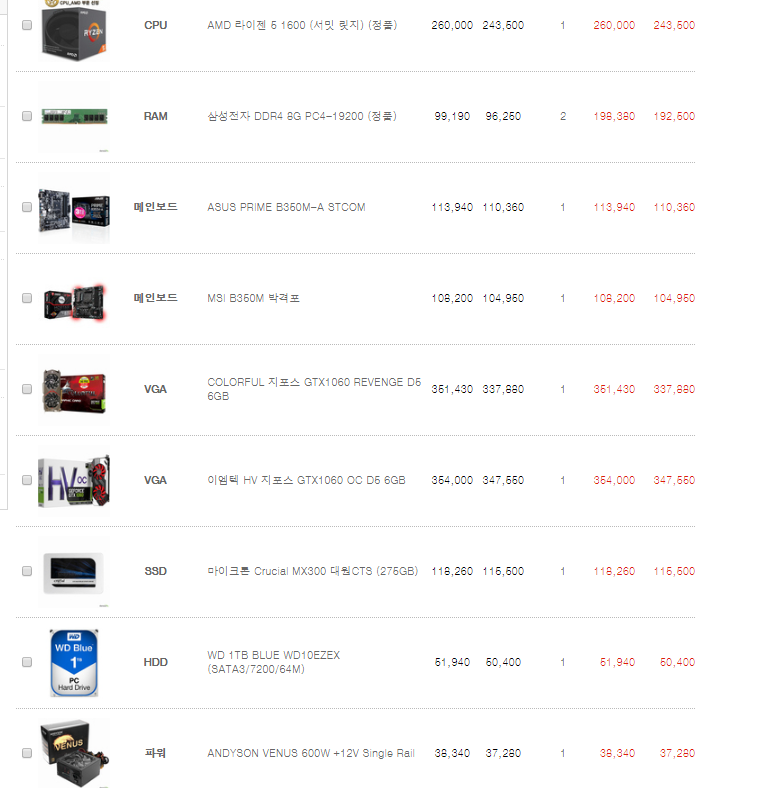View the COLORFUL GTX1060 REVENGE product image

74,389
